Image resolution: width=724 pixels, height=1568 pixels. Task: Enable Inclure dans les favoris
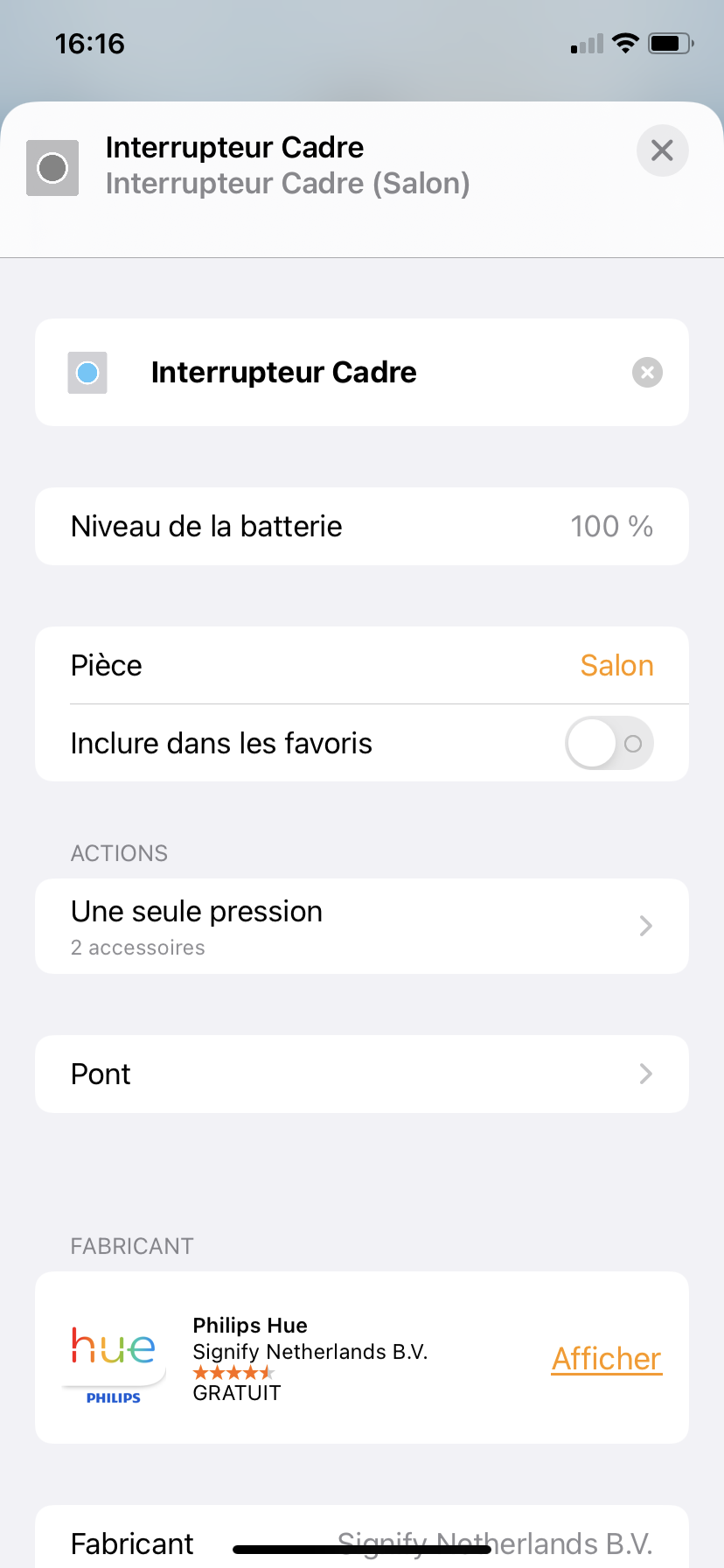(x=609, y=744)
